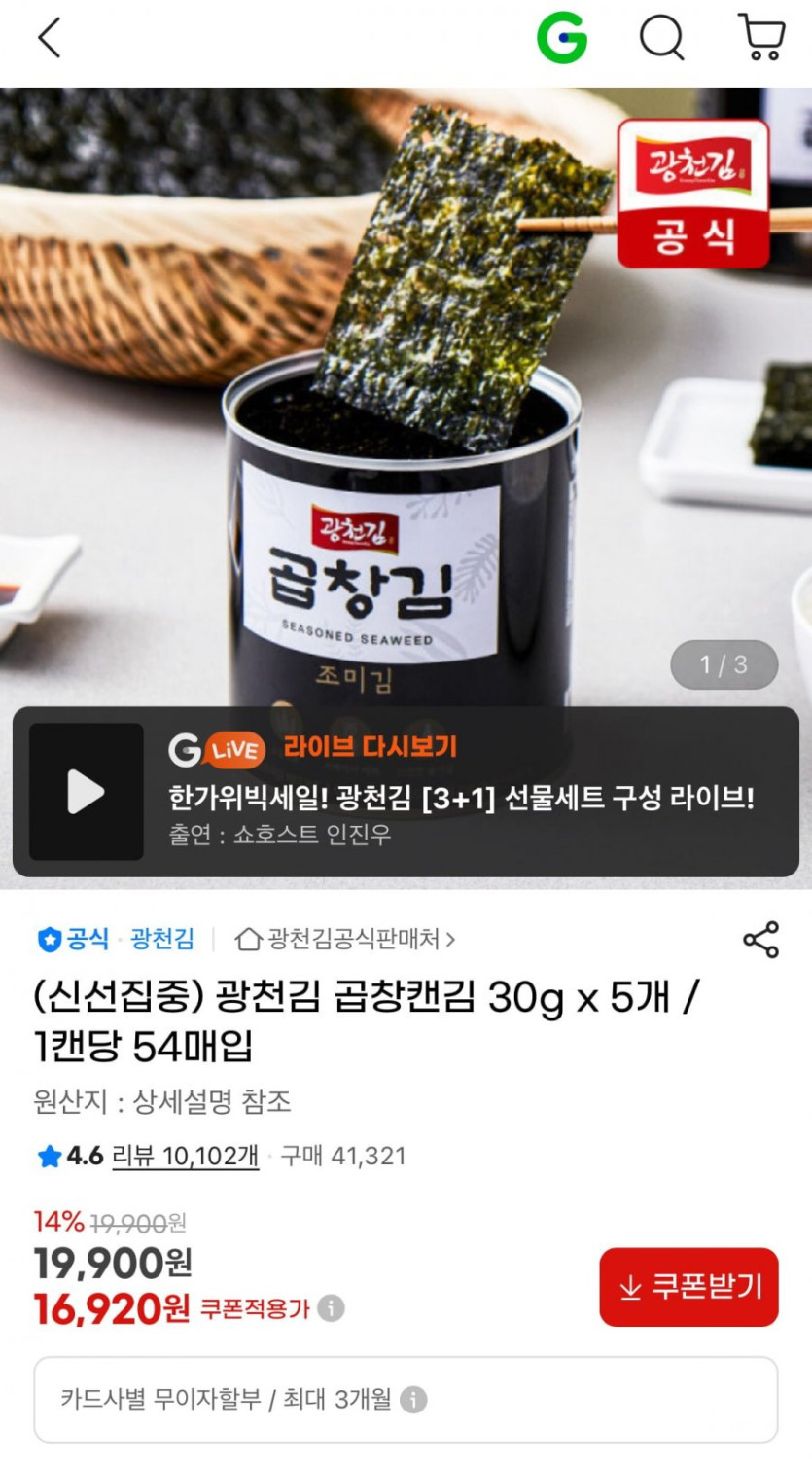Show info about 쿠폰적용가

point(332,1308)
